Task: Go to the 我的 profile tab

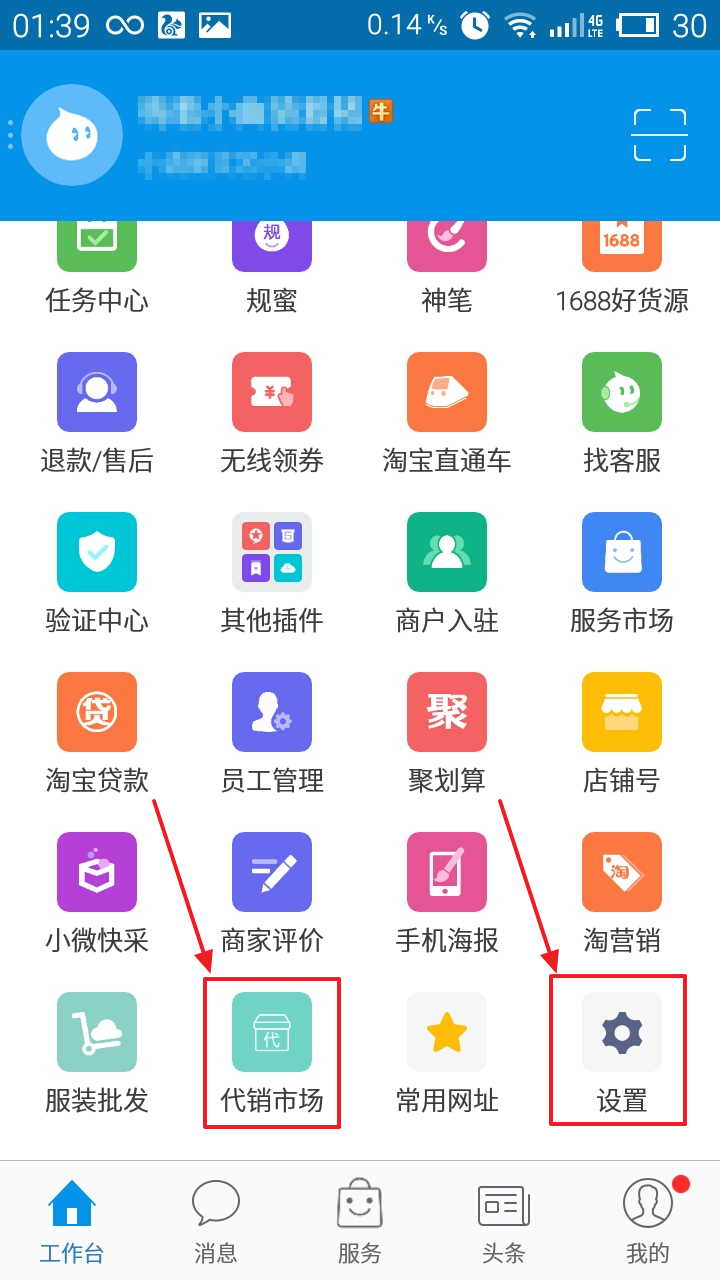Action: (x=648, y=1222)
